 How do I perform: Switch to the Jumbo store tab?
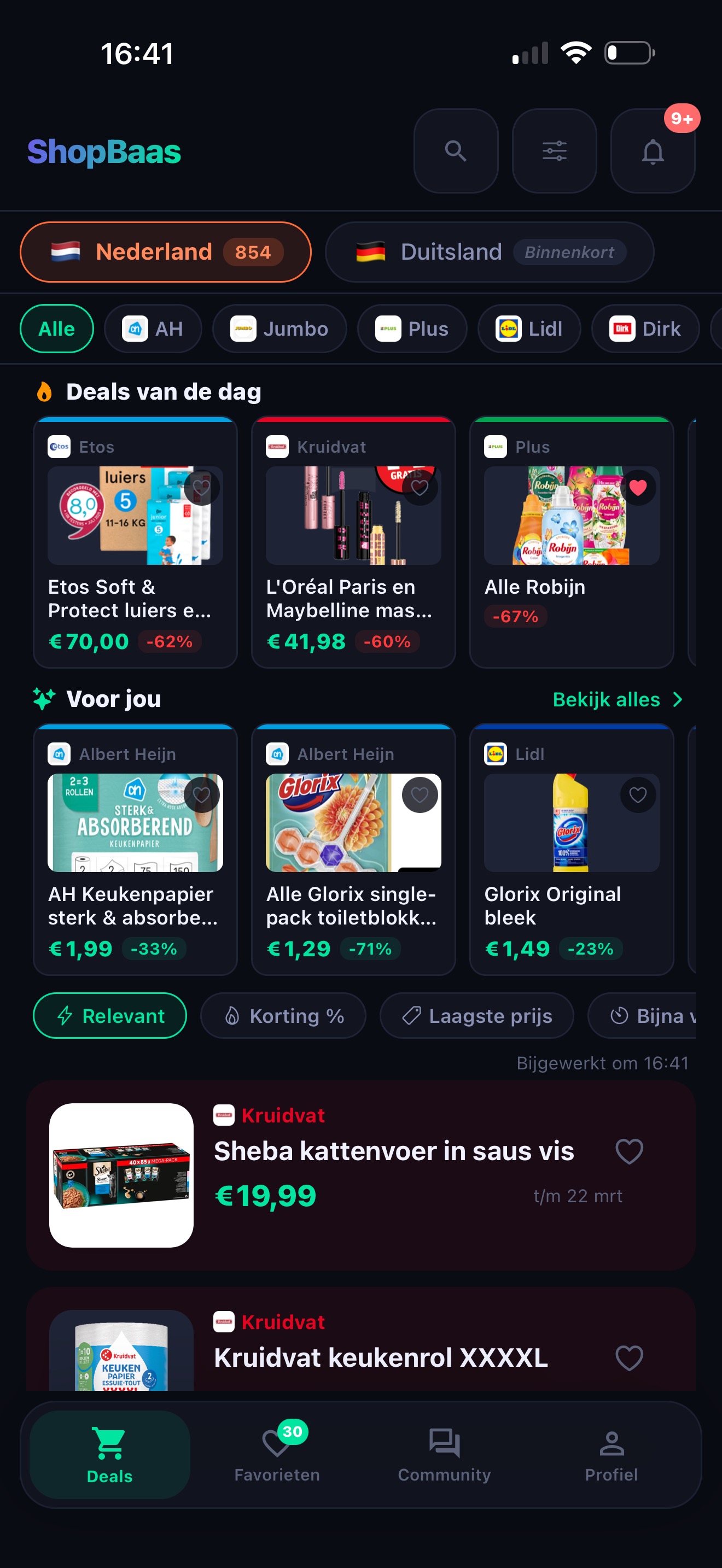point(279,329)
